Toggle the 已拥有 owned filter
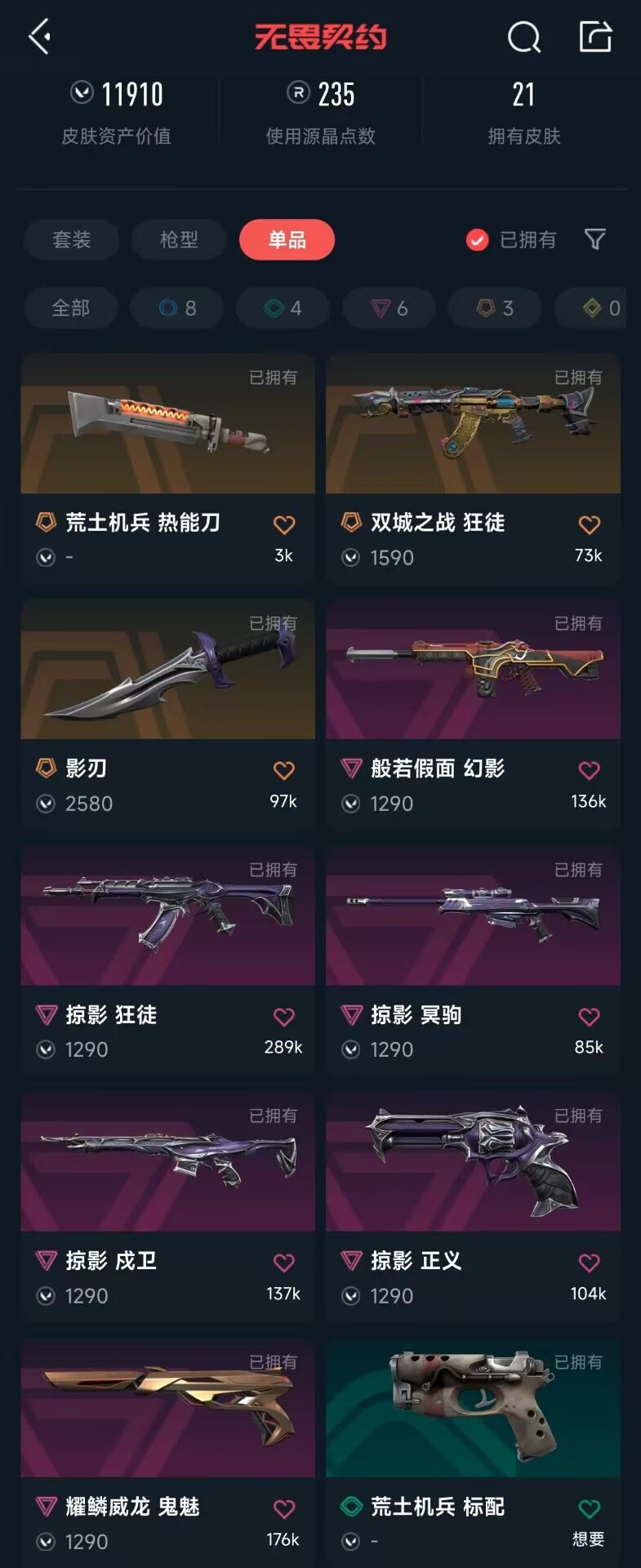Image resolution: width=641 pixels, height=1568 pixels. (x=510, y=239)
